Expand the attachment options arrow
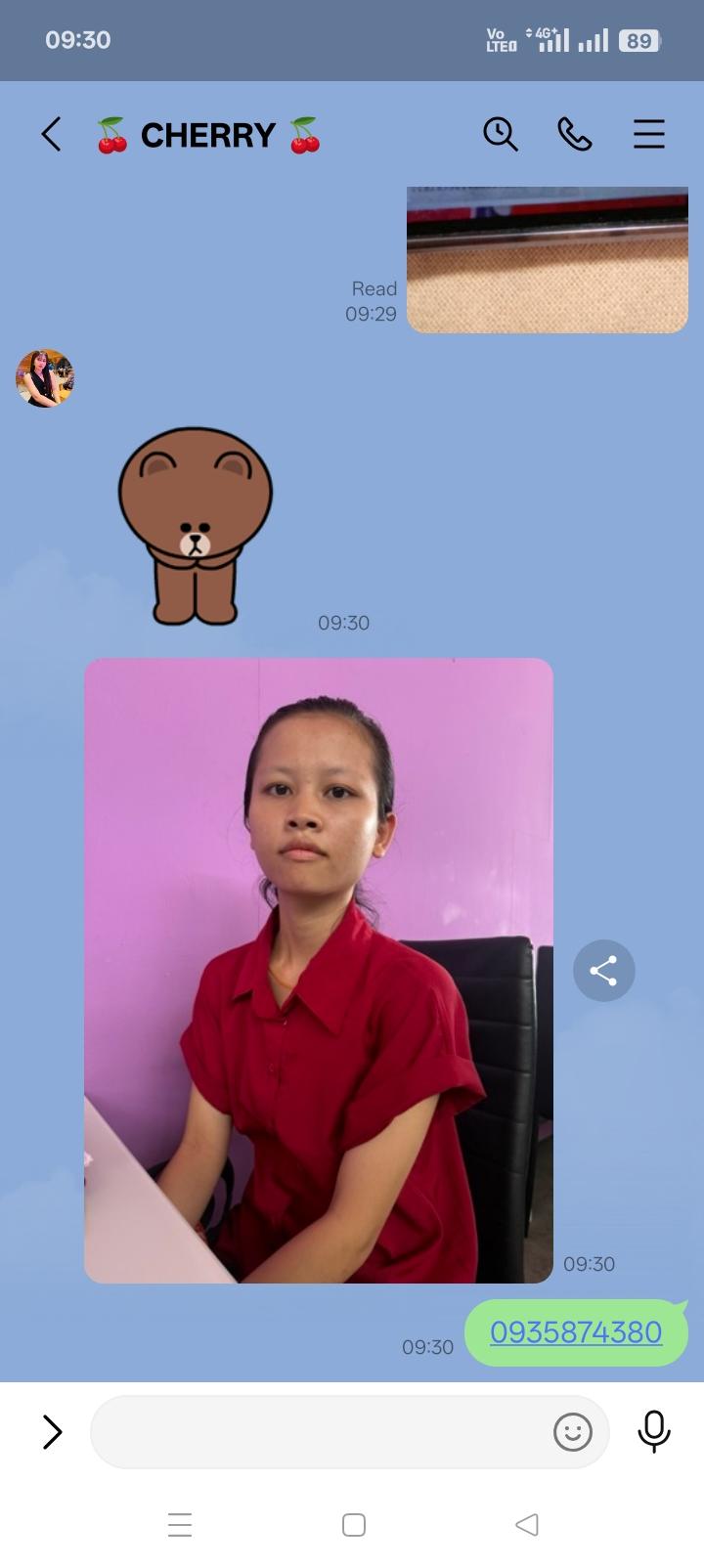704x1568 pixels. pyautogui.click(x=52, y=1432)
